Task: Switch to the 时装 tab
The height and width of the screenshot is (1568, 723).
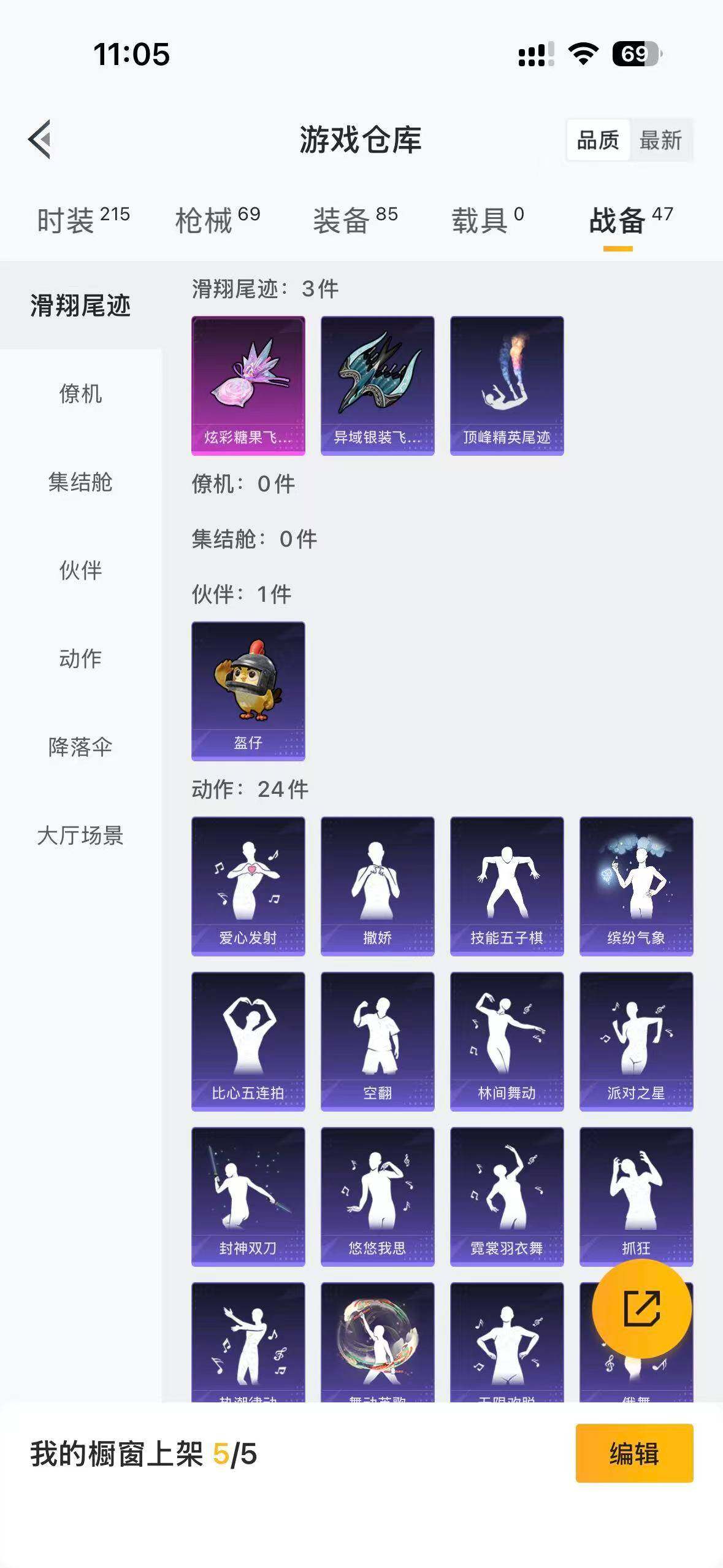Action: [83, 220]
